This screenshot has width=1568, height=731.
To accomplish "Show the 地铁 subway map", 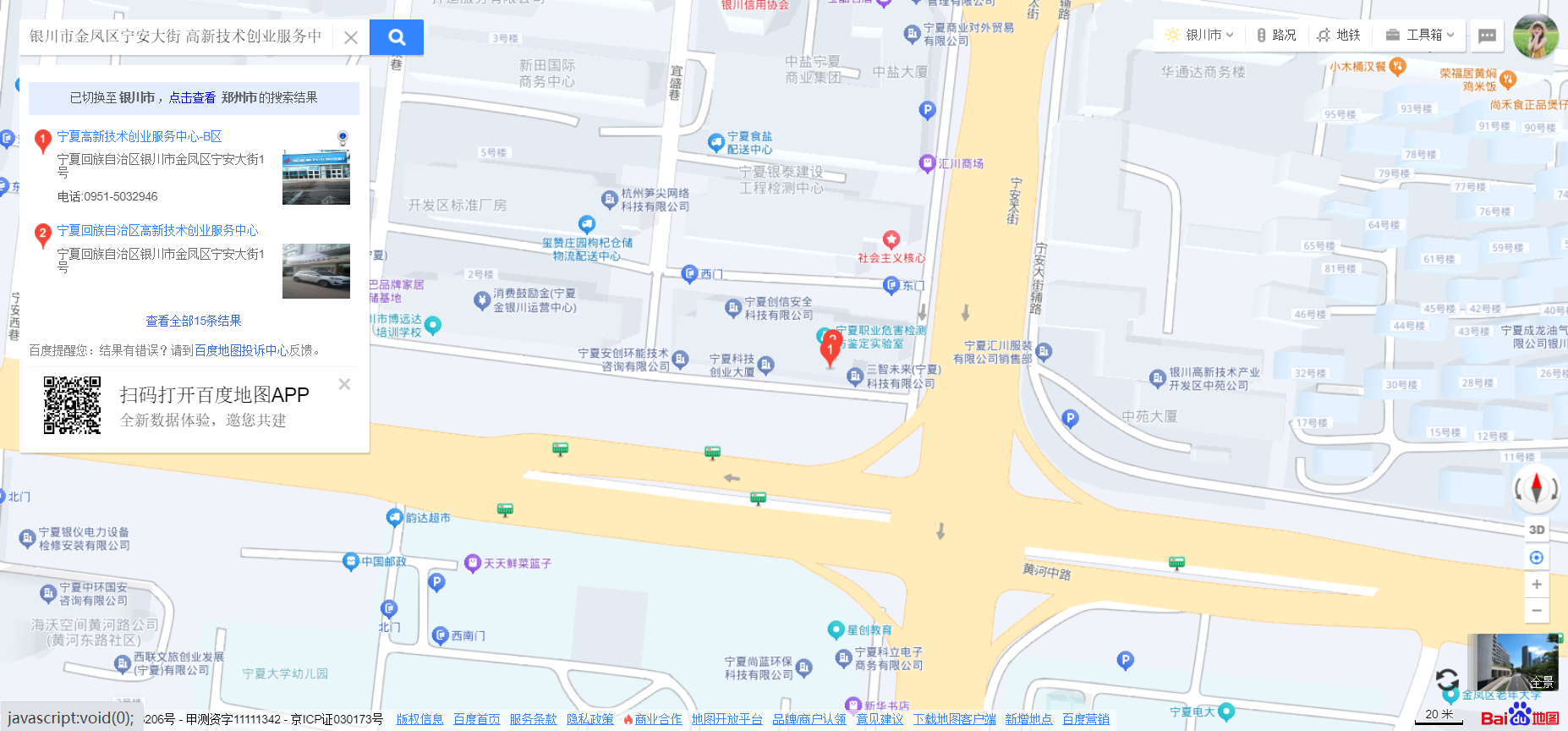I will (x=1339, y=35).
